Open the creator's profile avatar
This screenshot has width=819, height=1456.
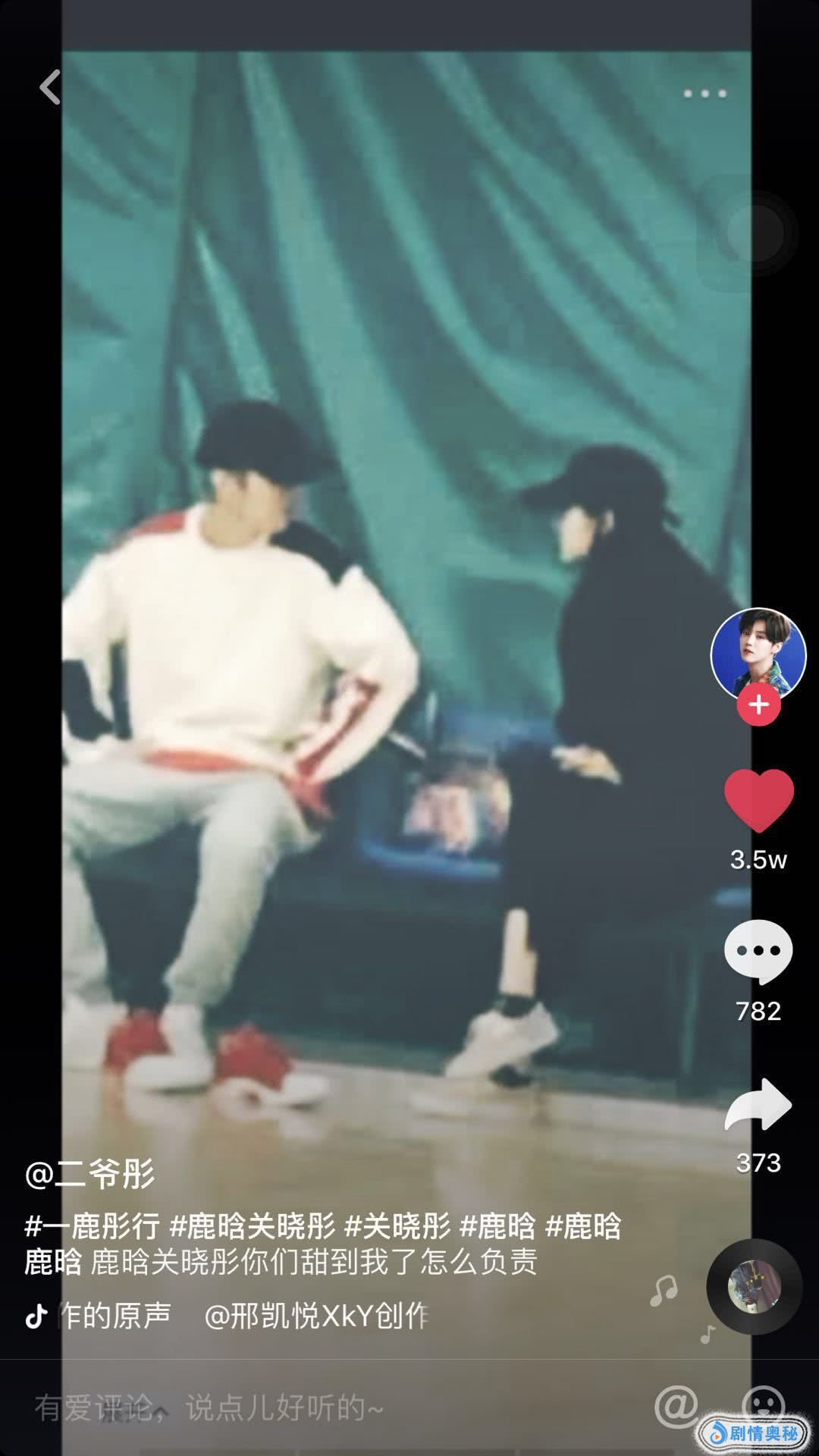click(758, 652)
